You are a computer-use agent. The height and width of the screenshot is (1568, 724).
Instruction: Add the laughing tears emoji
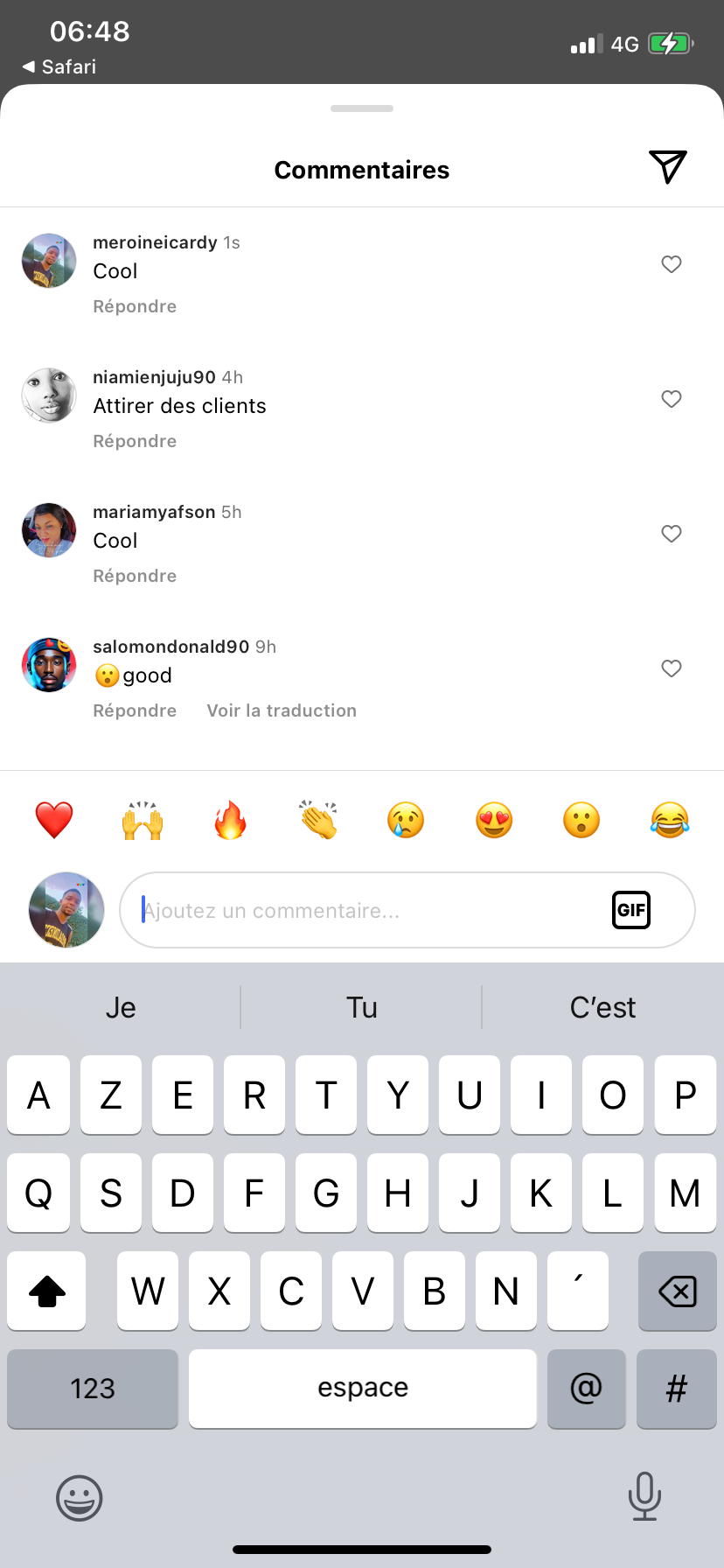pyautogui.click(x=670, y=820)
